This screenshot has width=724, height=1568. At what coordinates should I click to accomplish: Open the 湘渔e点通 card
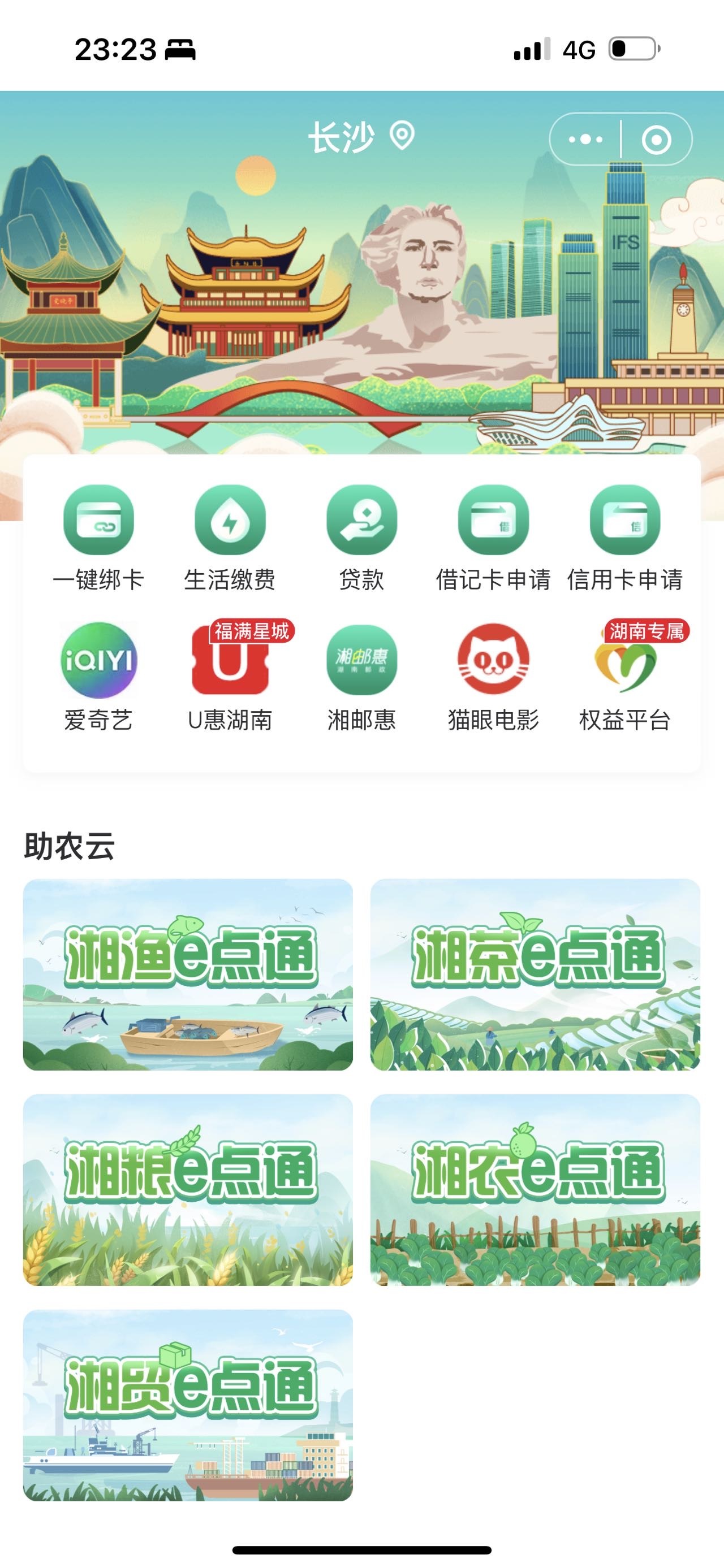(188, 974)
